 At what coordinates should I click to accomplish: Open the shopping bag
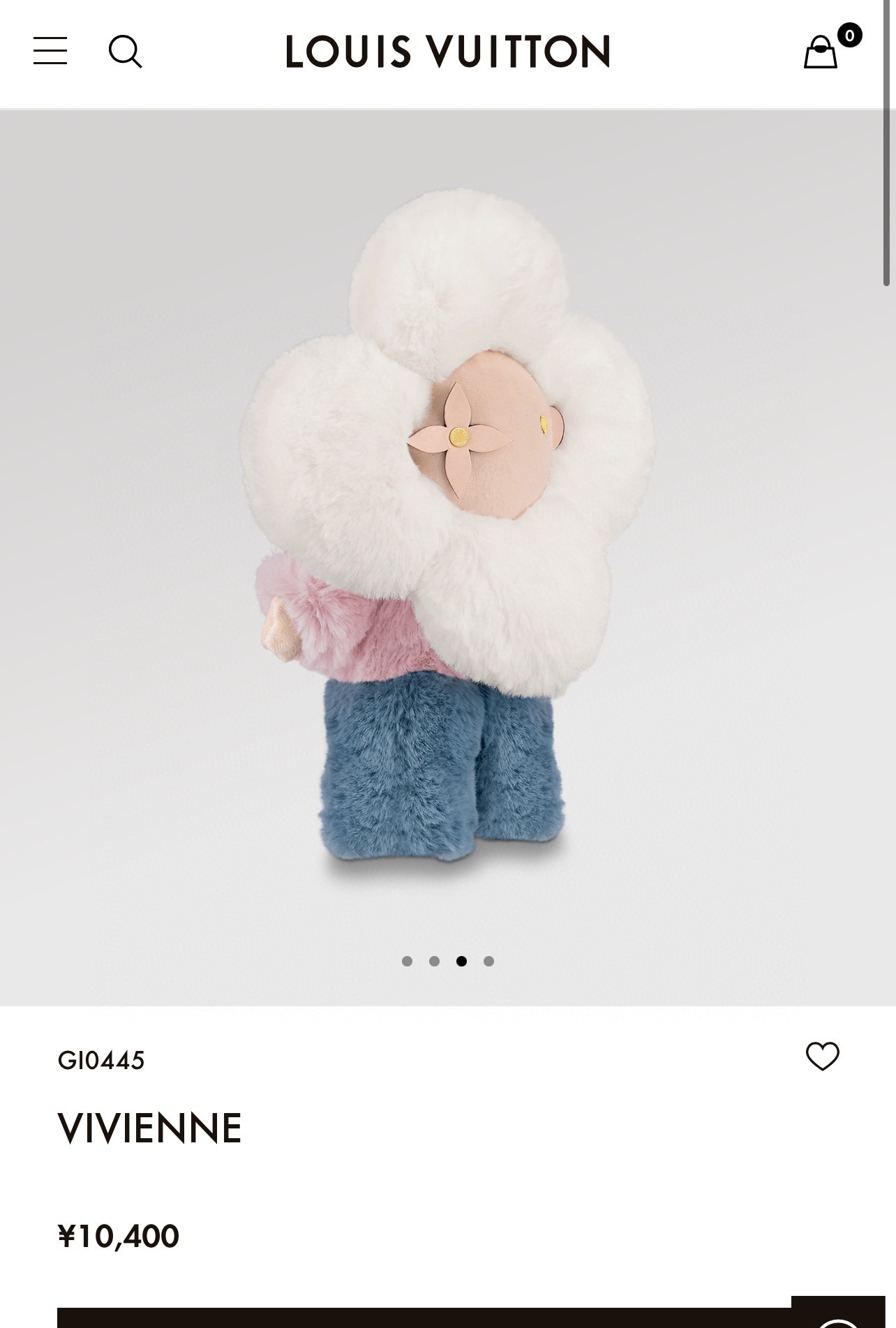coord(821,52)
